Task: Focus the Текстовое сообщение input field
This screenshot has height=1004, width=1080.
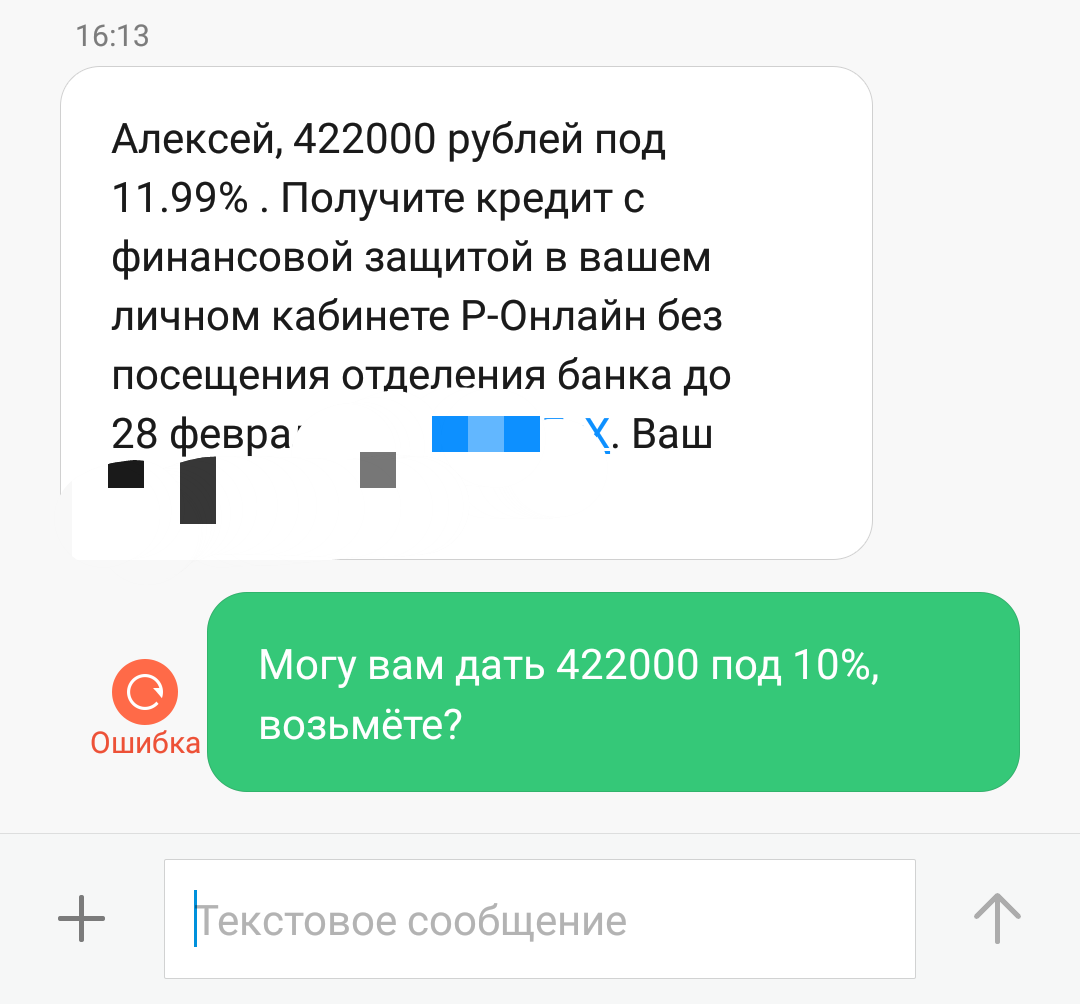Action: coord(540,919)
